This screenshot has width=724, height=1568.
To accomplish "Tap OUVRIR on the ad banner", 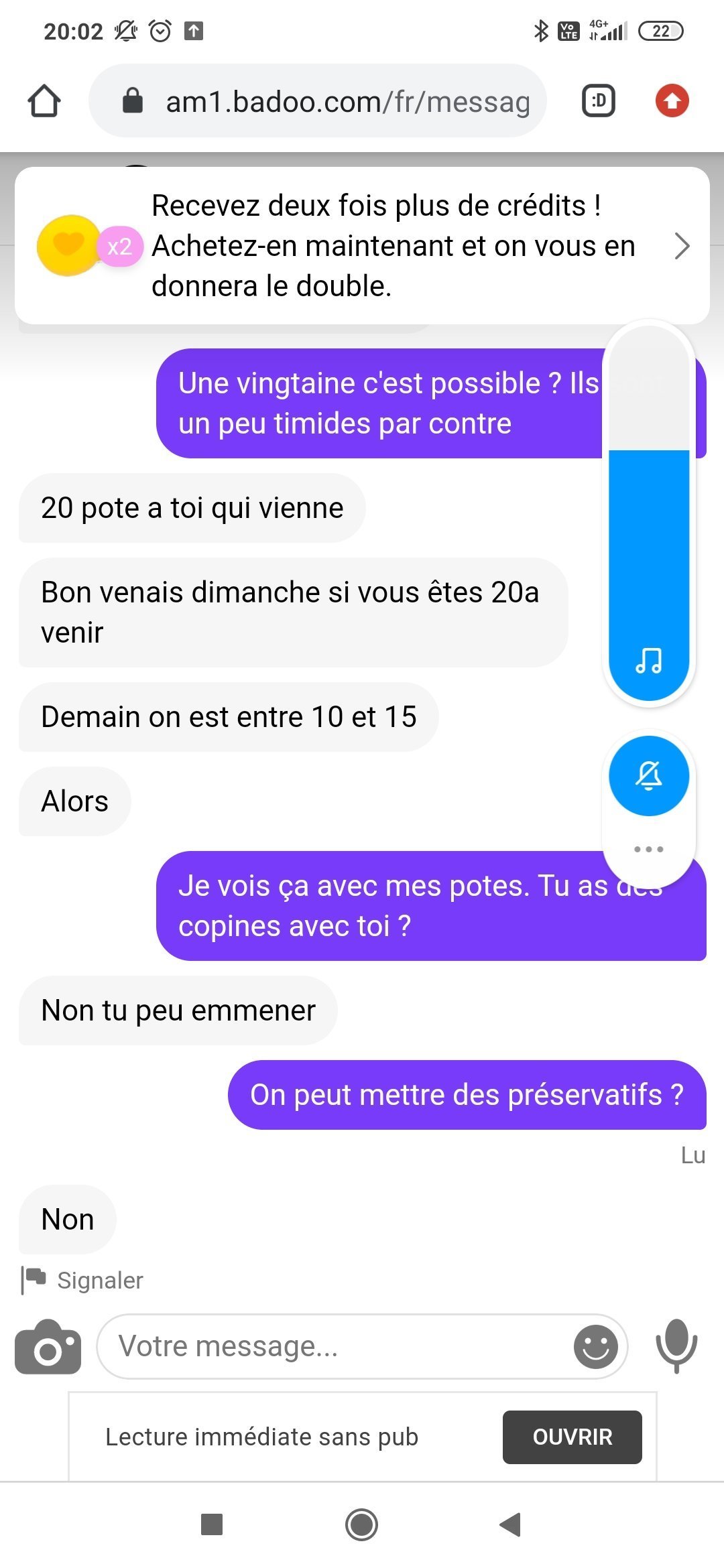I will (572, 1437).
